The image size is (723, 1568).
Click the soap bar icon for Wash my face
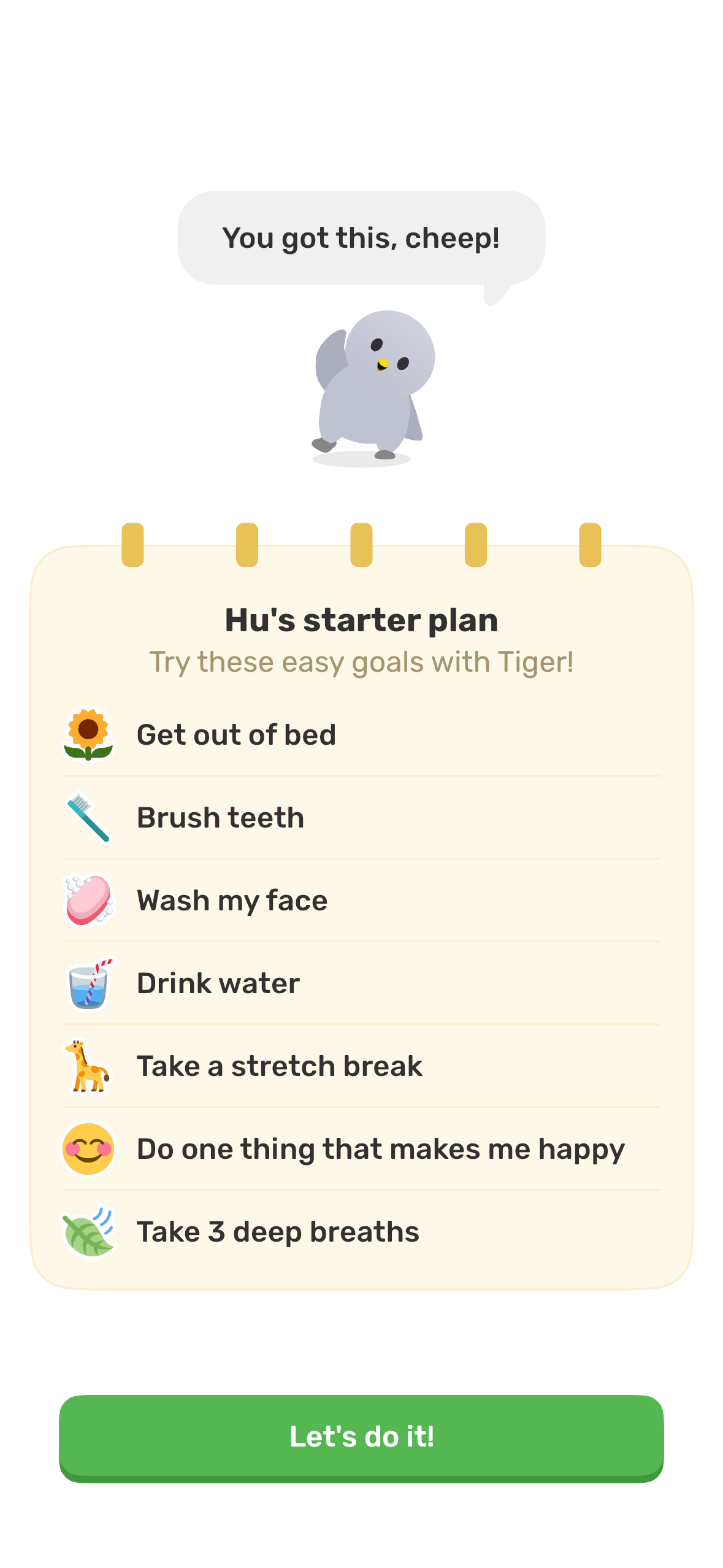pos(89,899)
